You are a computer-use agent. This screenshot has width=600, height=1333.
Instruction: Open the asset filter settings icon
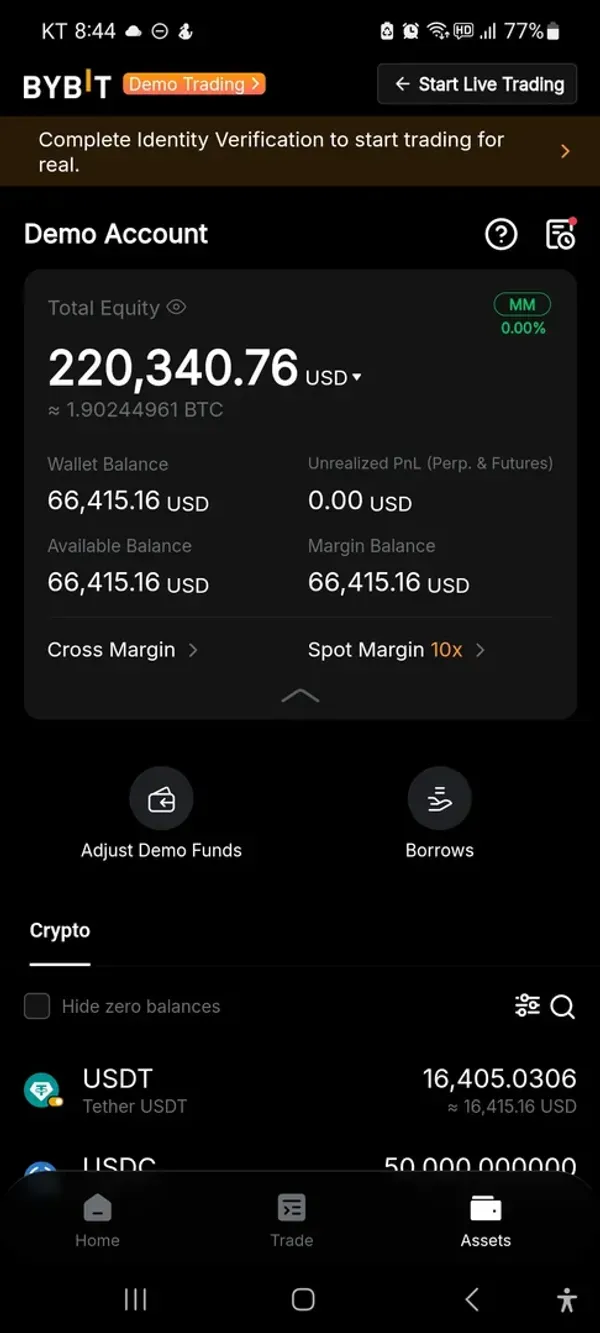(x=527, y=1006)
